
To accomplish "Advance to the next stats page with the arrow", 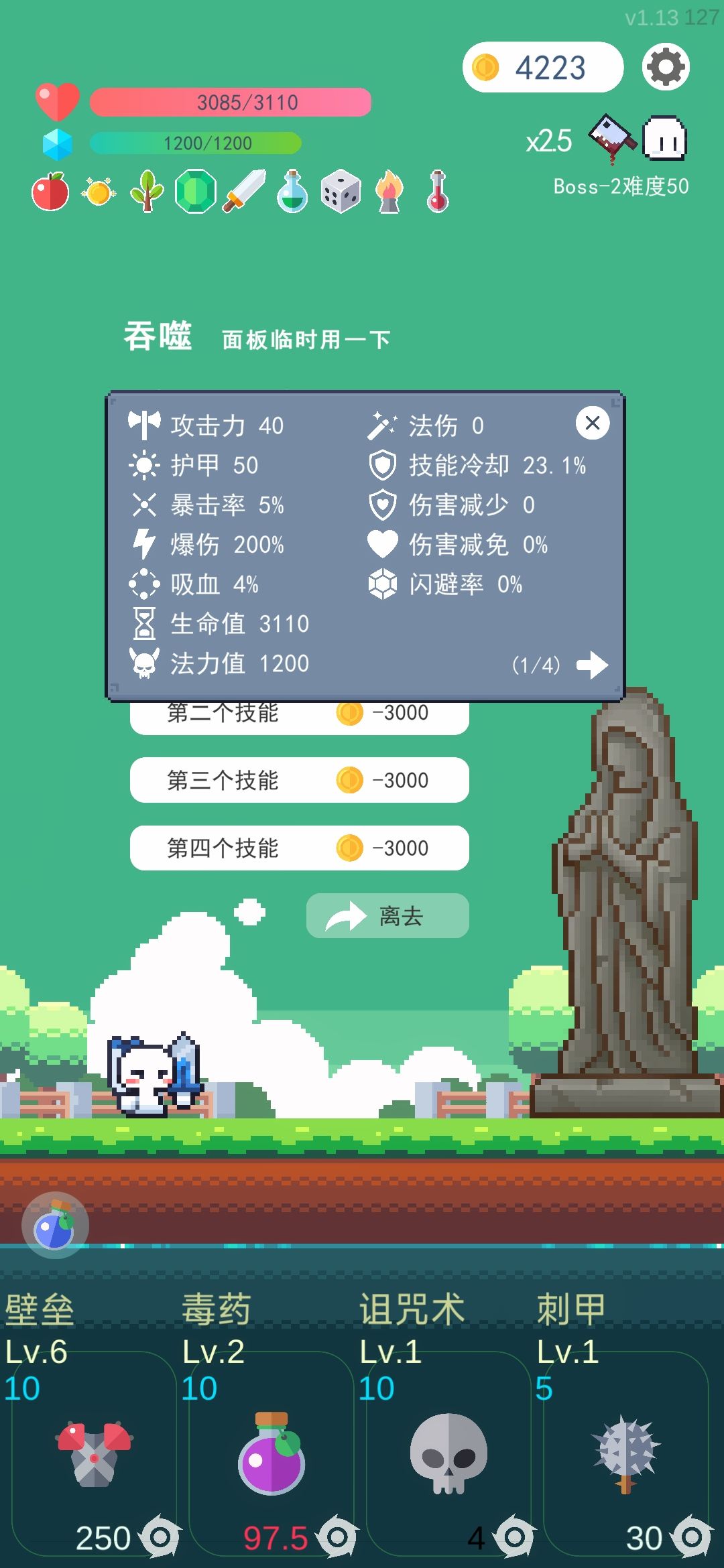I will (593, 665).
